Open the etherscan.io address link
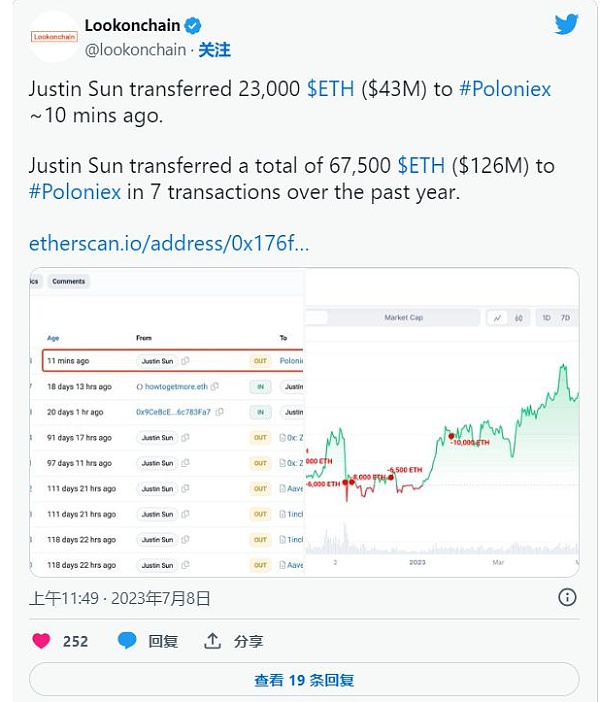The width and height of the screenshot is (600, 702). pyautogui.click(x=169, y=242)
